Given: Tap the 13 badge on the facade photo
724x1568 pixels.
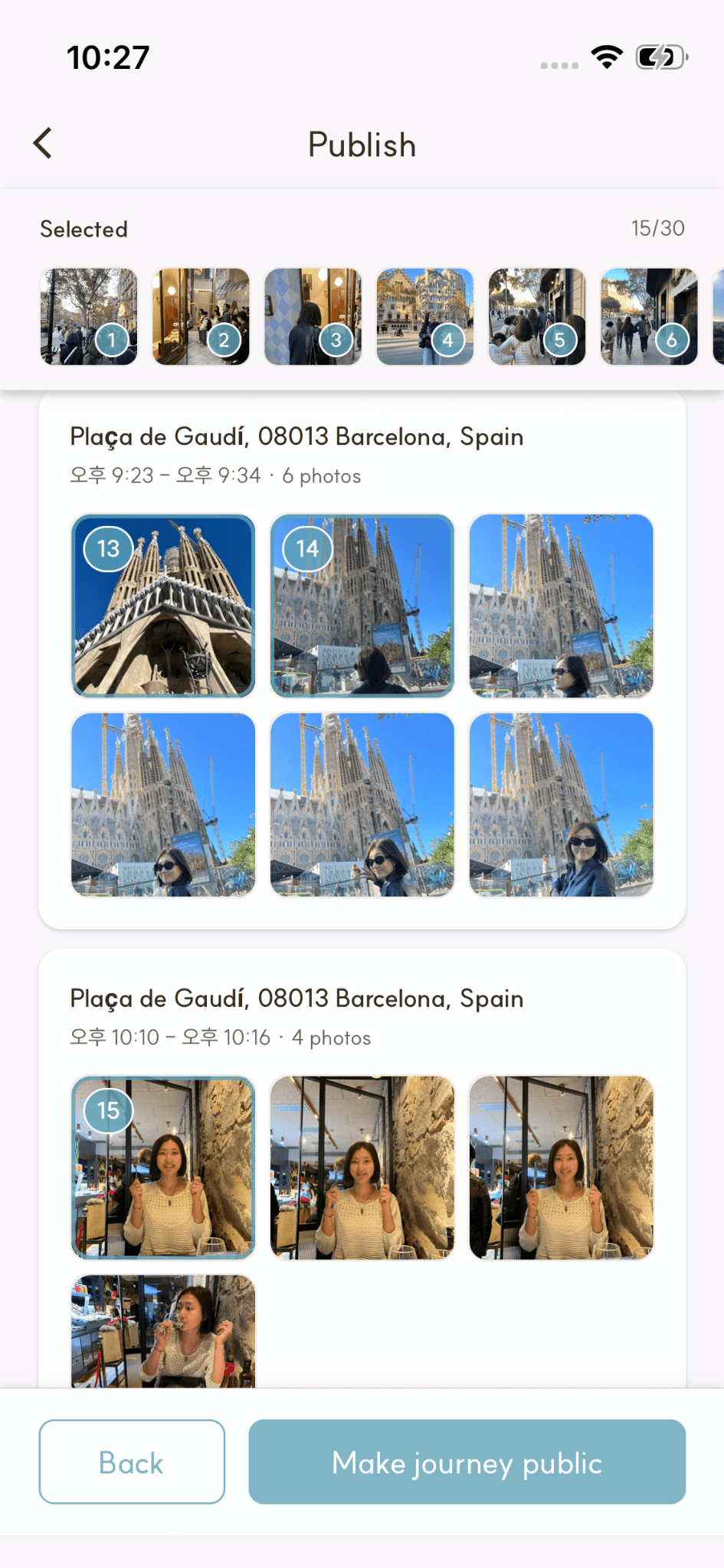Looking at the screenshot, I should click(x=107, y=549).
